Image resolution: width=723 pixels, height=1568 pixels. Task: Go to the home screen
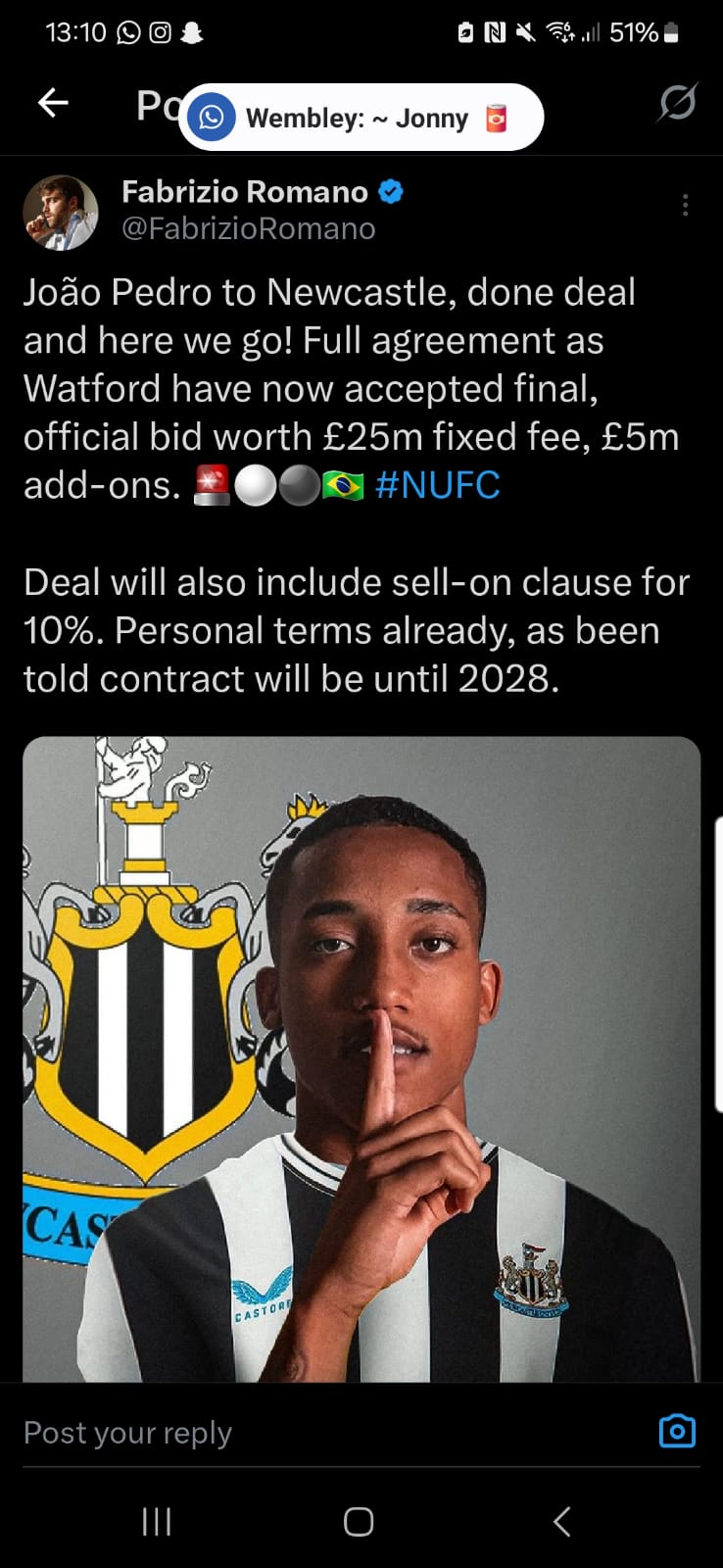tap(359, 1521)
